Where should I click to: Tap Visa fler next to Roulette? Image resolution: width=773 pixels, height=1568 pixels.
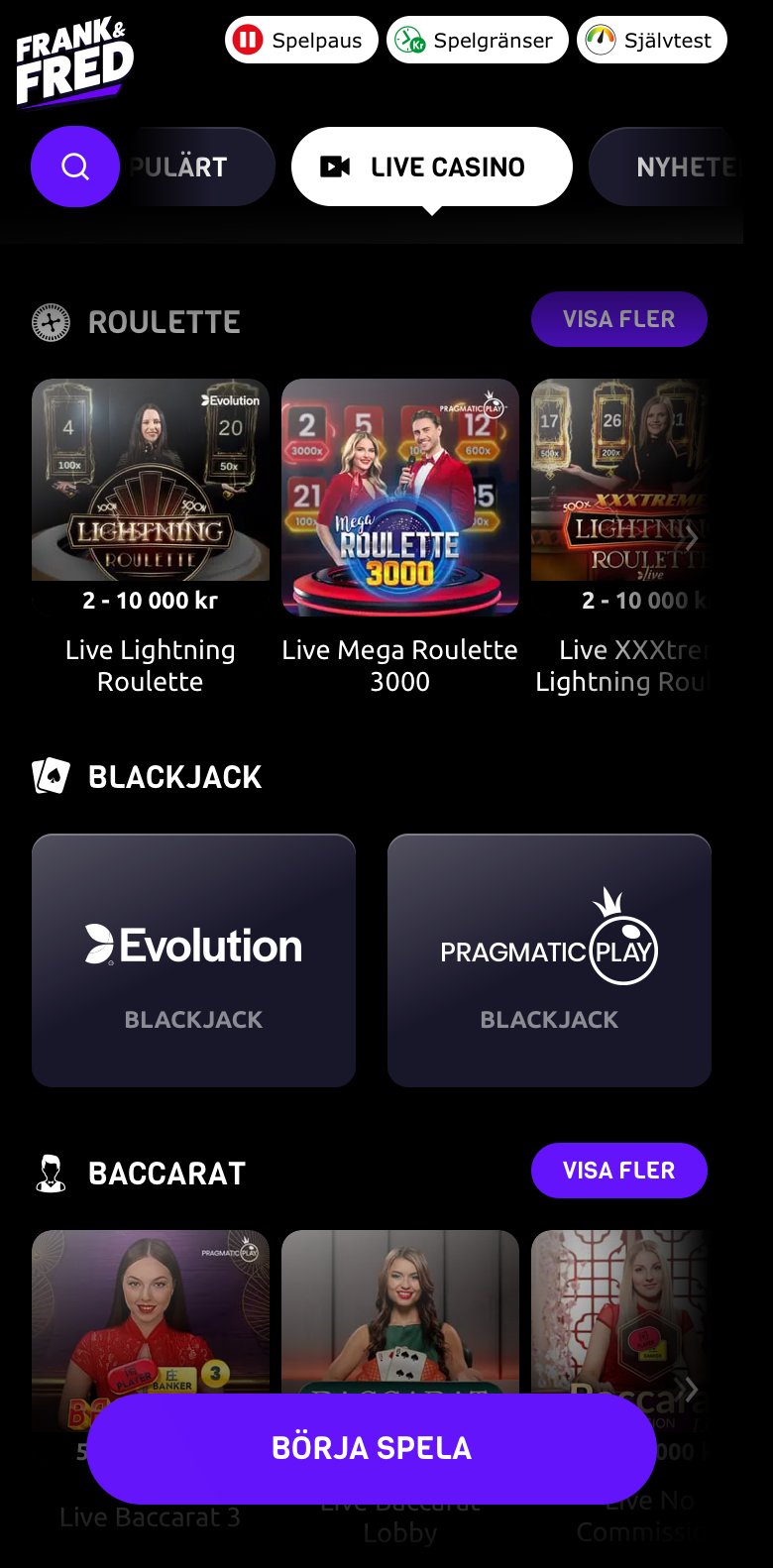click(619, 319)
